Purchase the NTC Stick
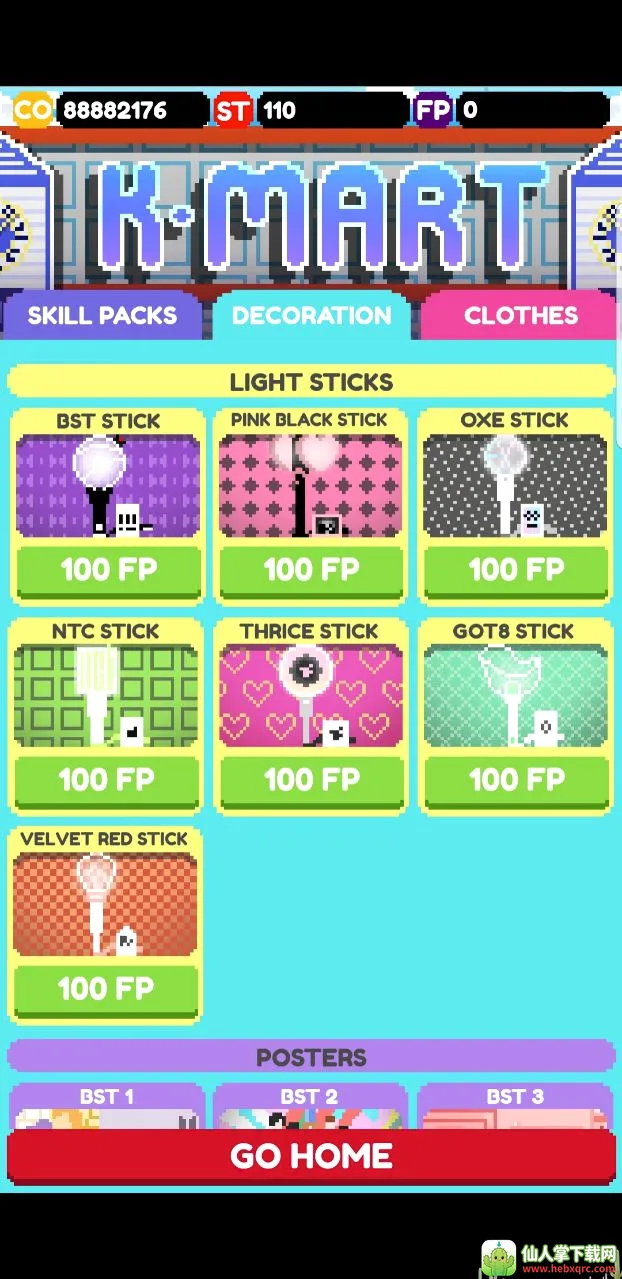Viewport: 622px width, 1279px height. [x=107, y=780]
